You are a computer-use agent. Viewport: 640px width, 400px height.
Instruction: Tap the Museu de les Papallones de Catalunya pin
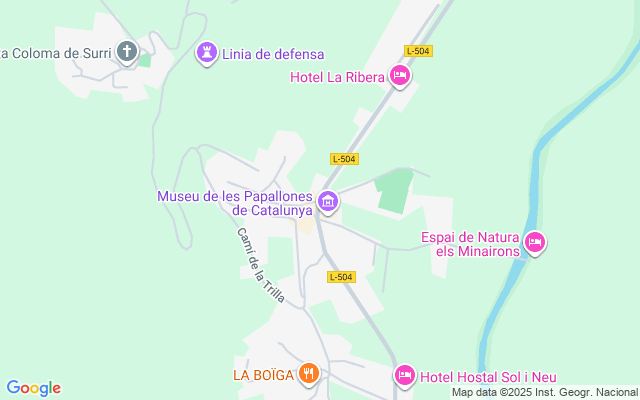point(328,203)
